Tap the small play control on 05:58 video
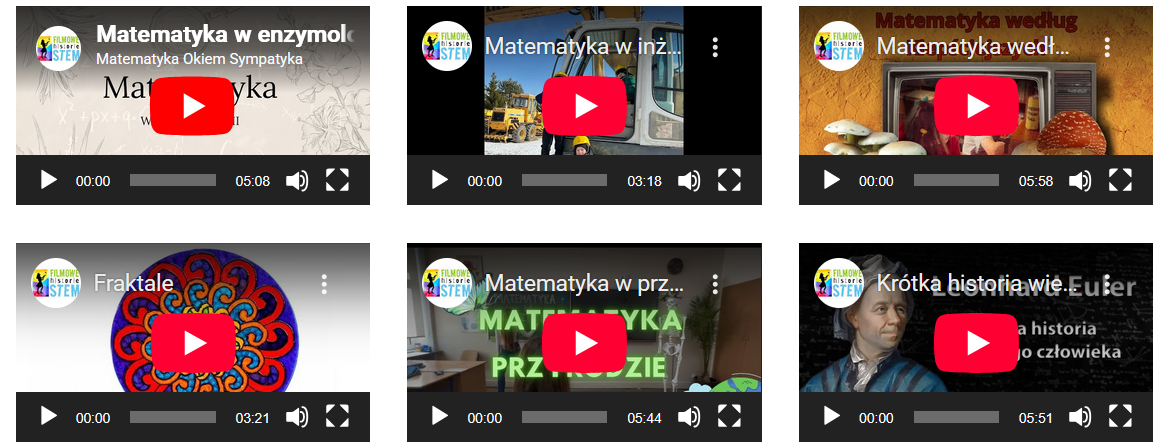Viewport: 1168px width, 448px height. 831,181
